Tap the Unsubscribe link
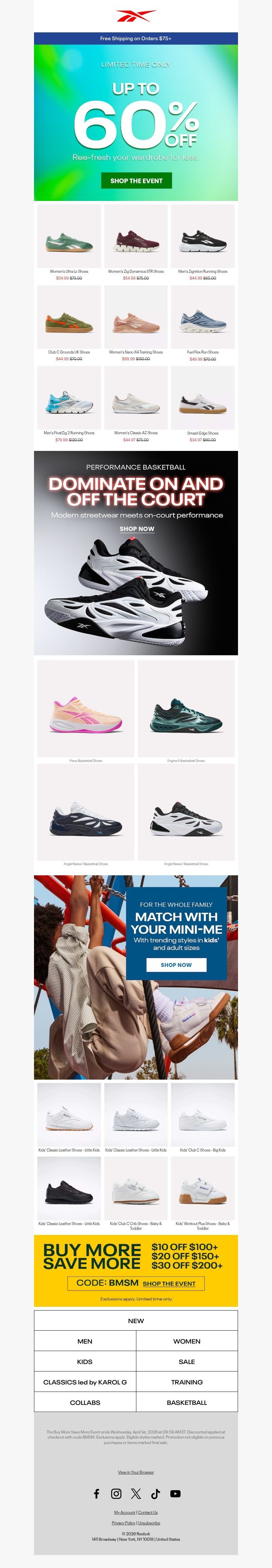Viewport: 272px width, 1568px height. pyautogui.click(x=149, y=1522)
